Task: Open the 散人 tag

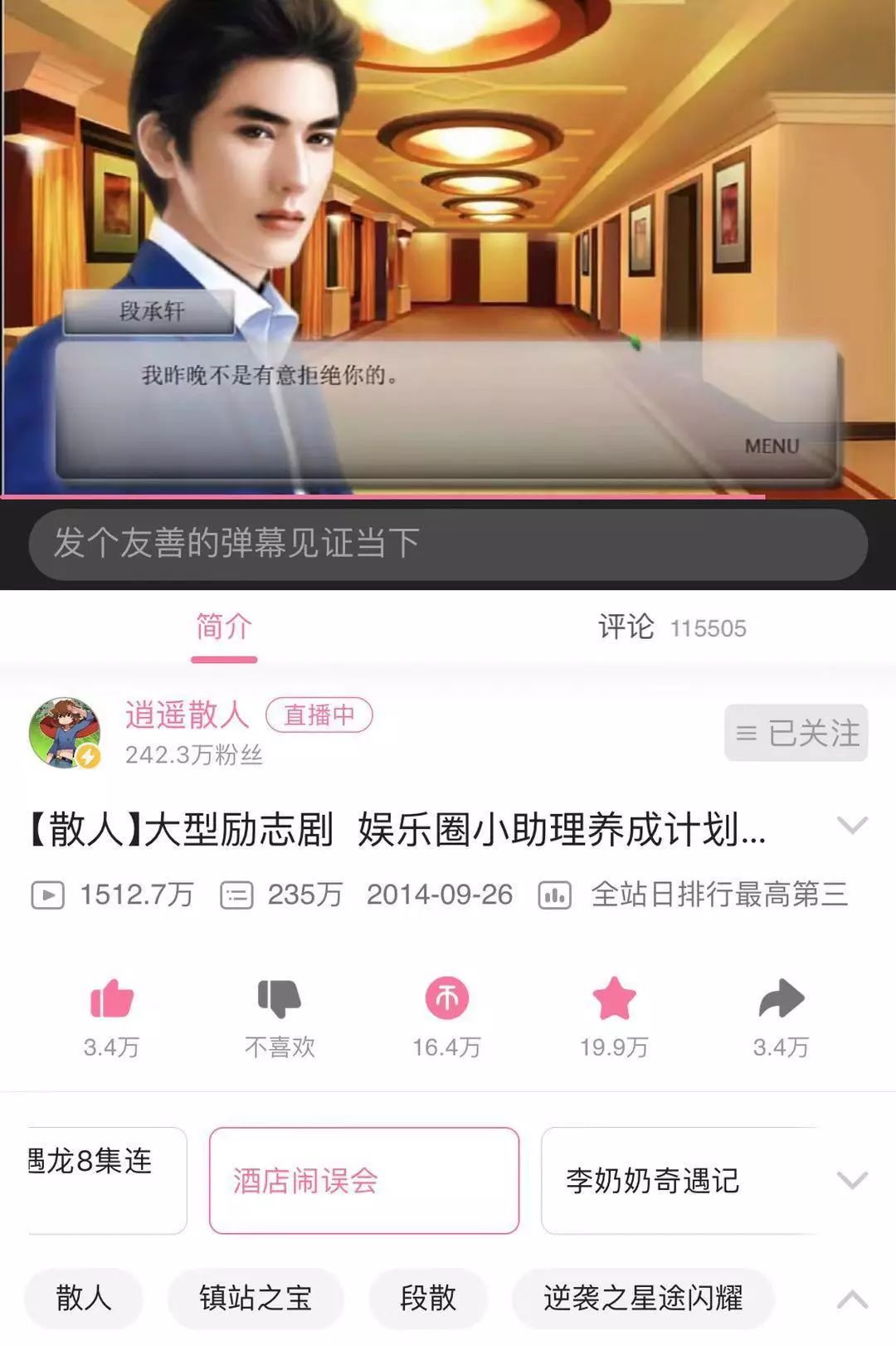Action: tap(83, 1298)
